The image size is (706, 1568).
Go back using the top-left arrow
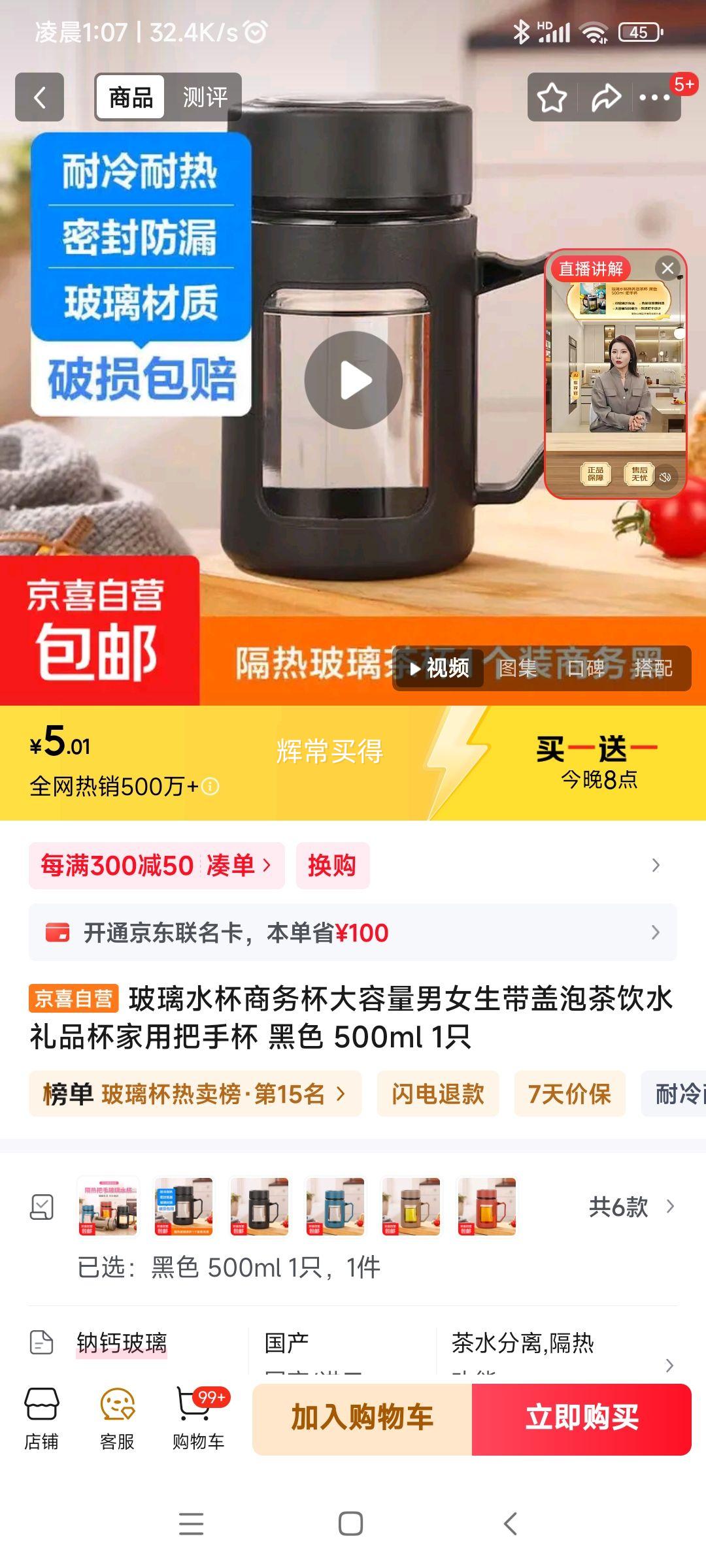[39, 97]
